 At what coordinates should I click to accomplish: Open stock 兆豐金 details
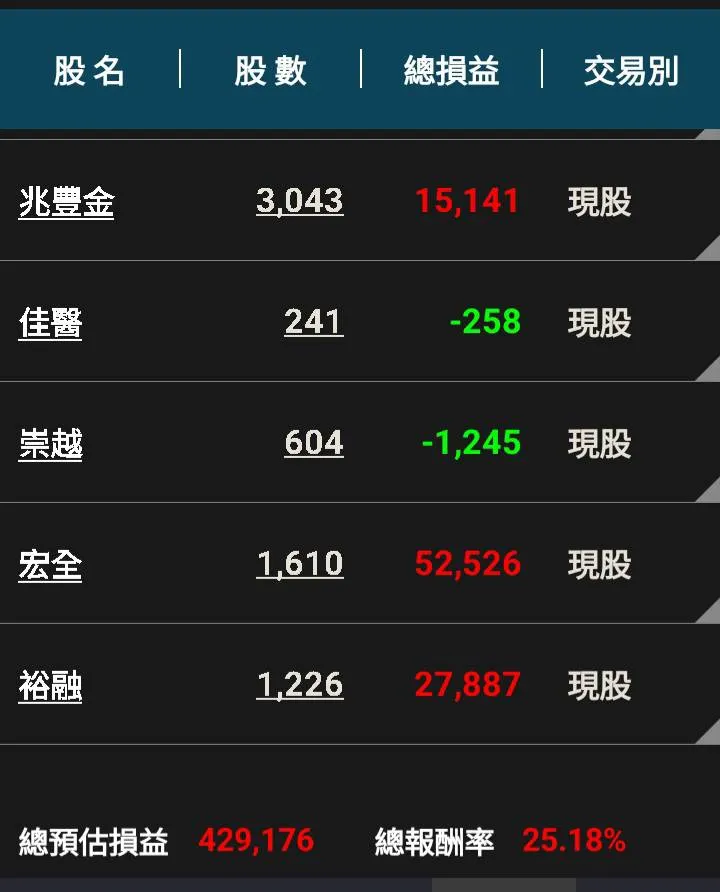[x=66, y=202]
